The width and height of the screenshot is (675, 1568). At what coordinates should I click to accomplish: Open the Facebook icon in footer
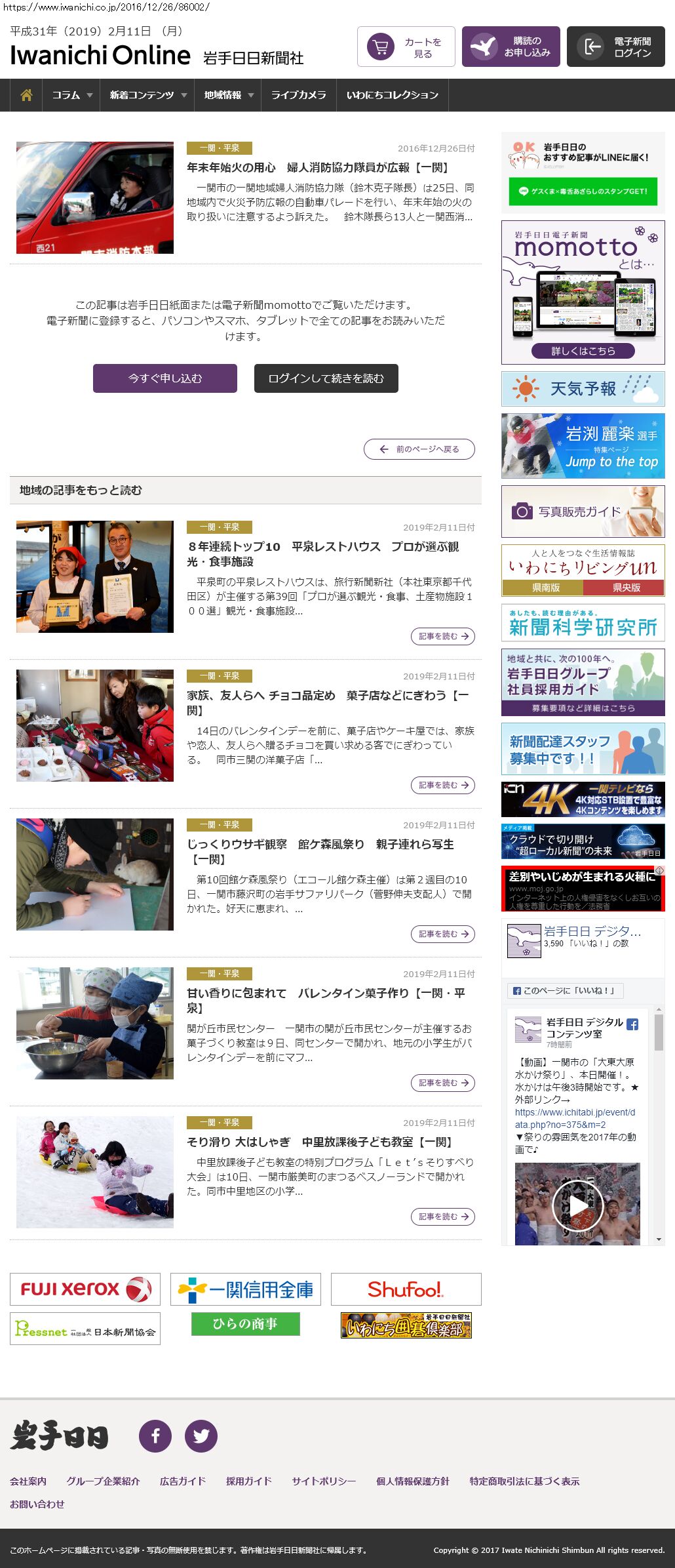point(155,1436)
